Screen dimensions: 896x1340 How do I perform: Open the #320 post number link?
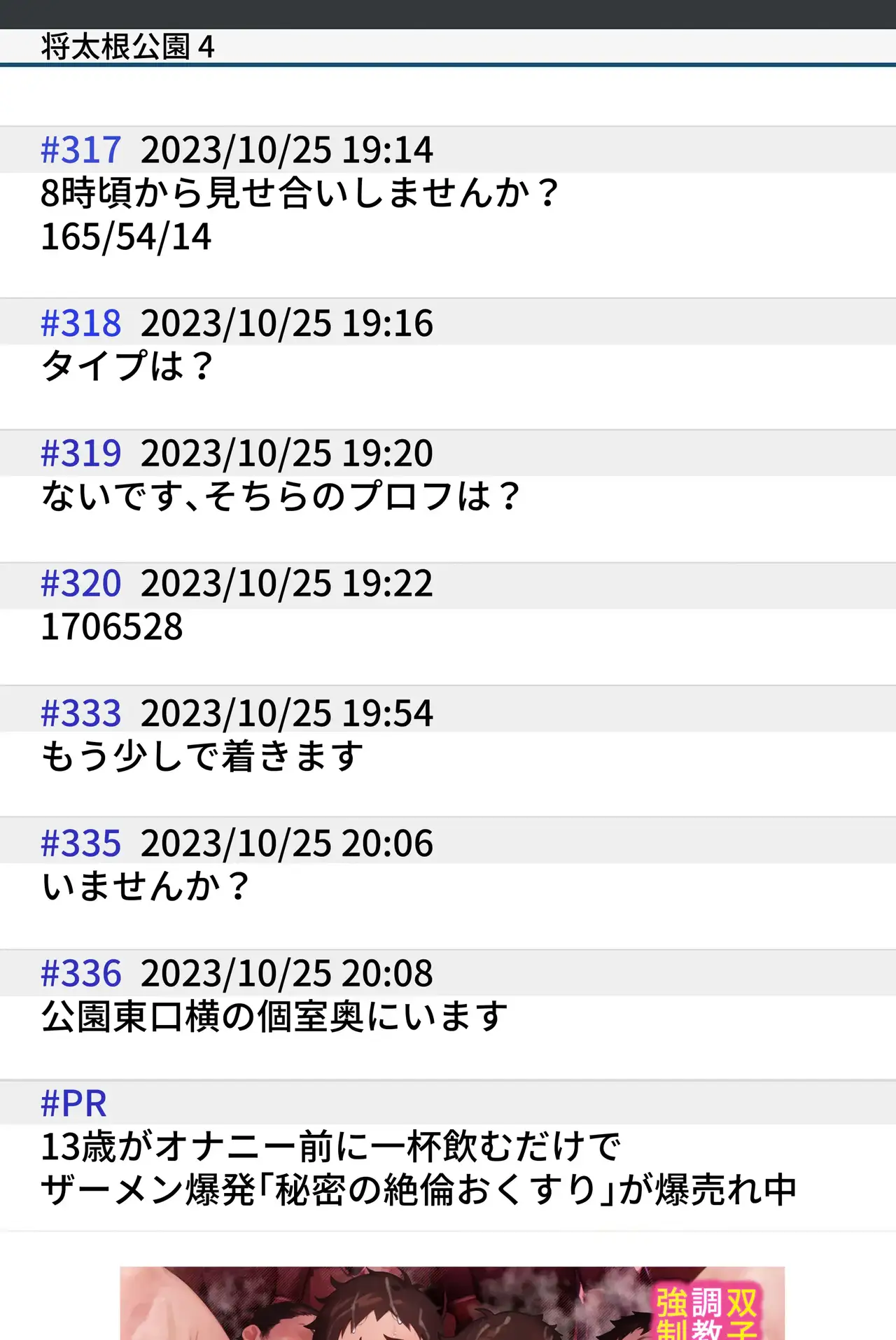pos(81,584)
